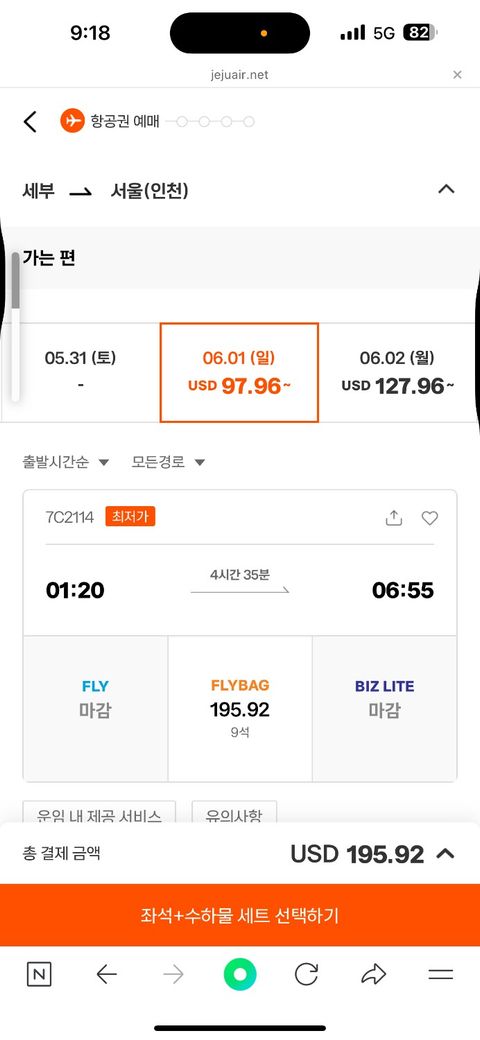Open the browser menu with two lines

440,974
